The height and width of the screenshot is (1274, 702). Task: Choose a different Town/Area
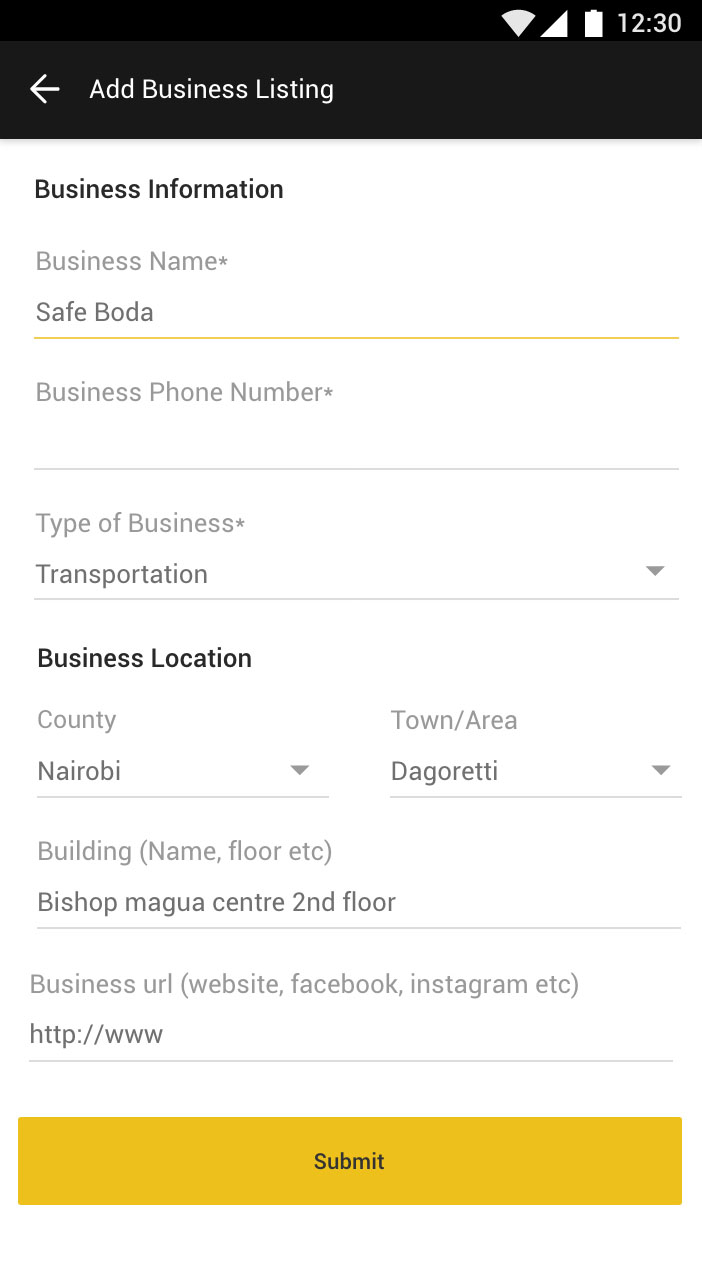coord(535,771)
